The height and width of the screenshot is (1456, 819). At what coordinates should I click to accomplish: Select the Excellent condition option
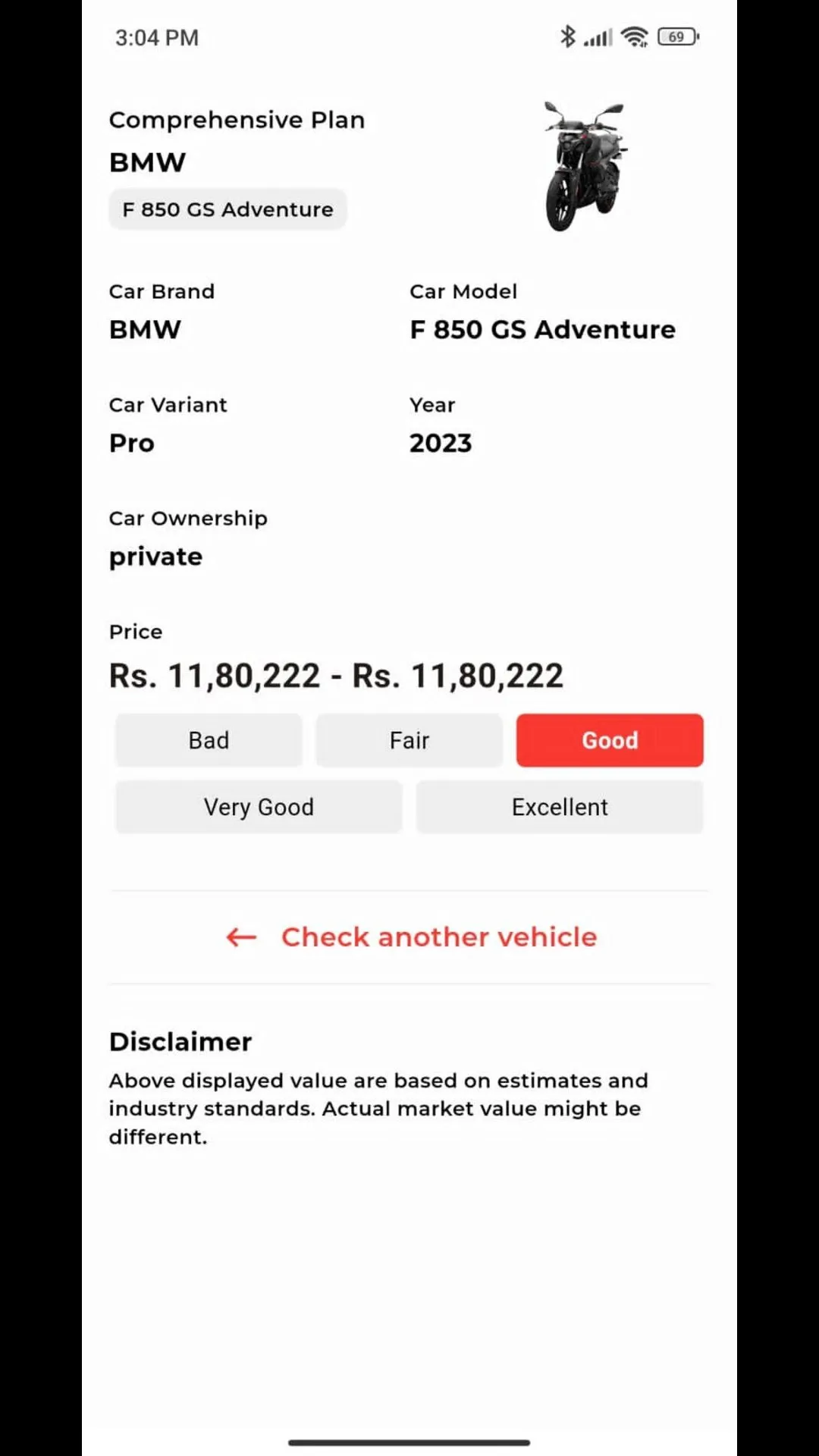click(560, 807)
